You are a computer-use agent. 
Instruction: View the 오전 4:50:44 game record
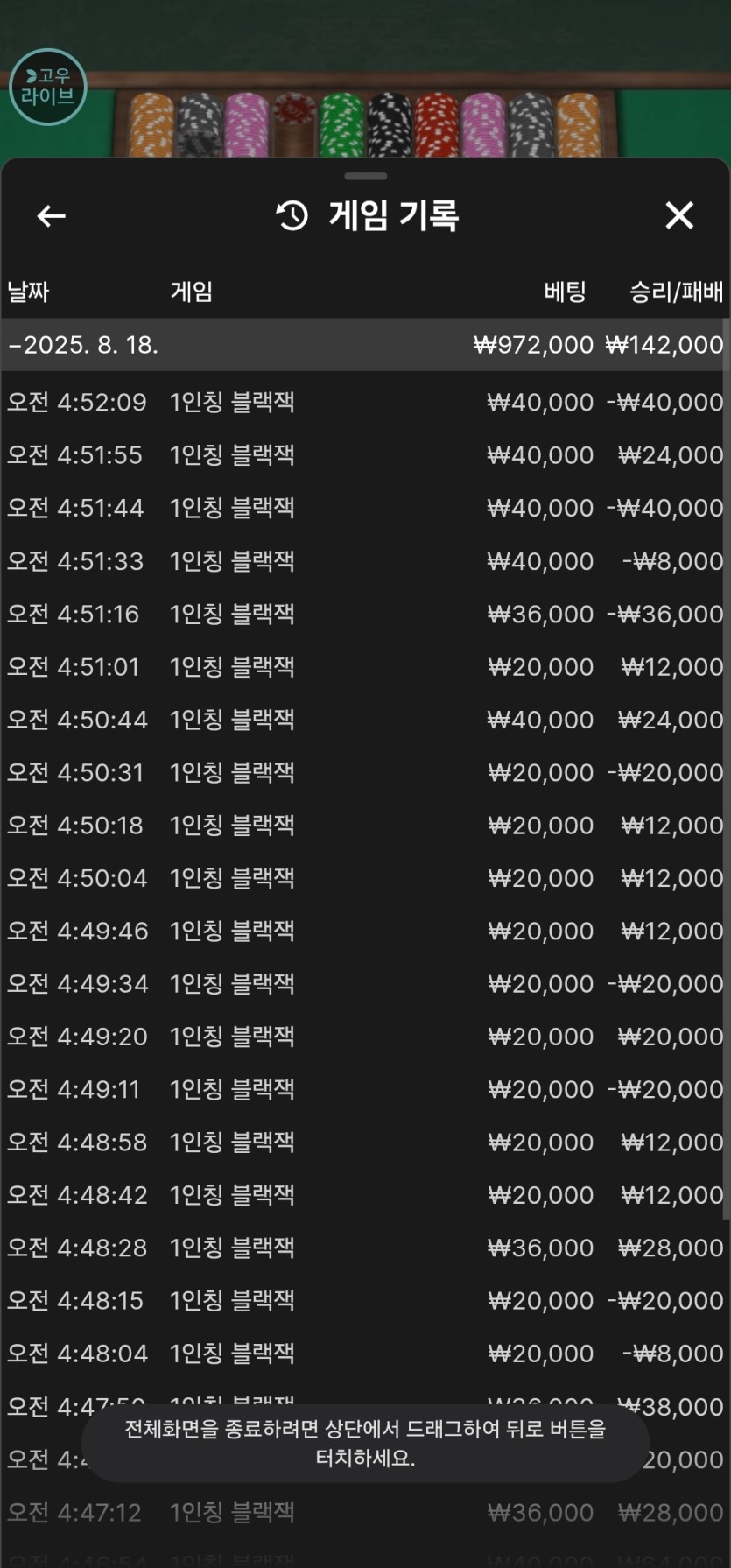pos(364,720)
